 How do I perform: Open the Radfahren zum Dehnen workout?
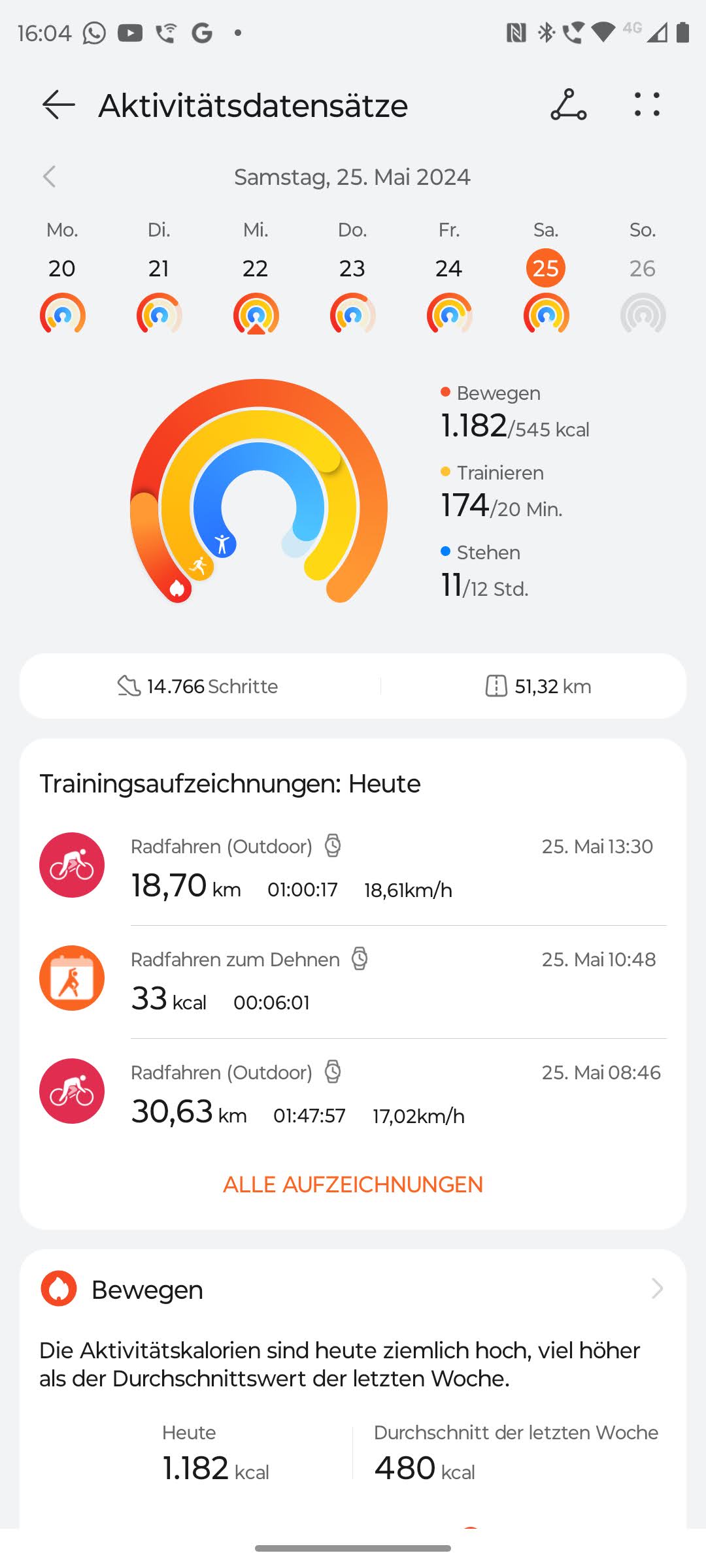coord(353,980)
